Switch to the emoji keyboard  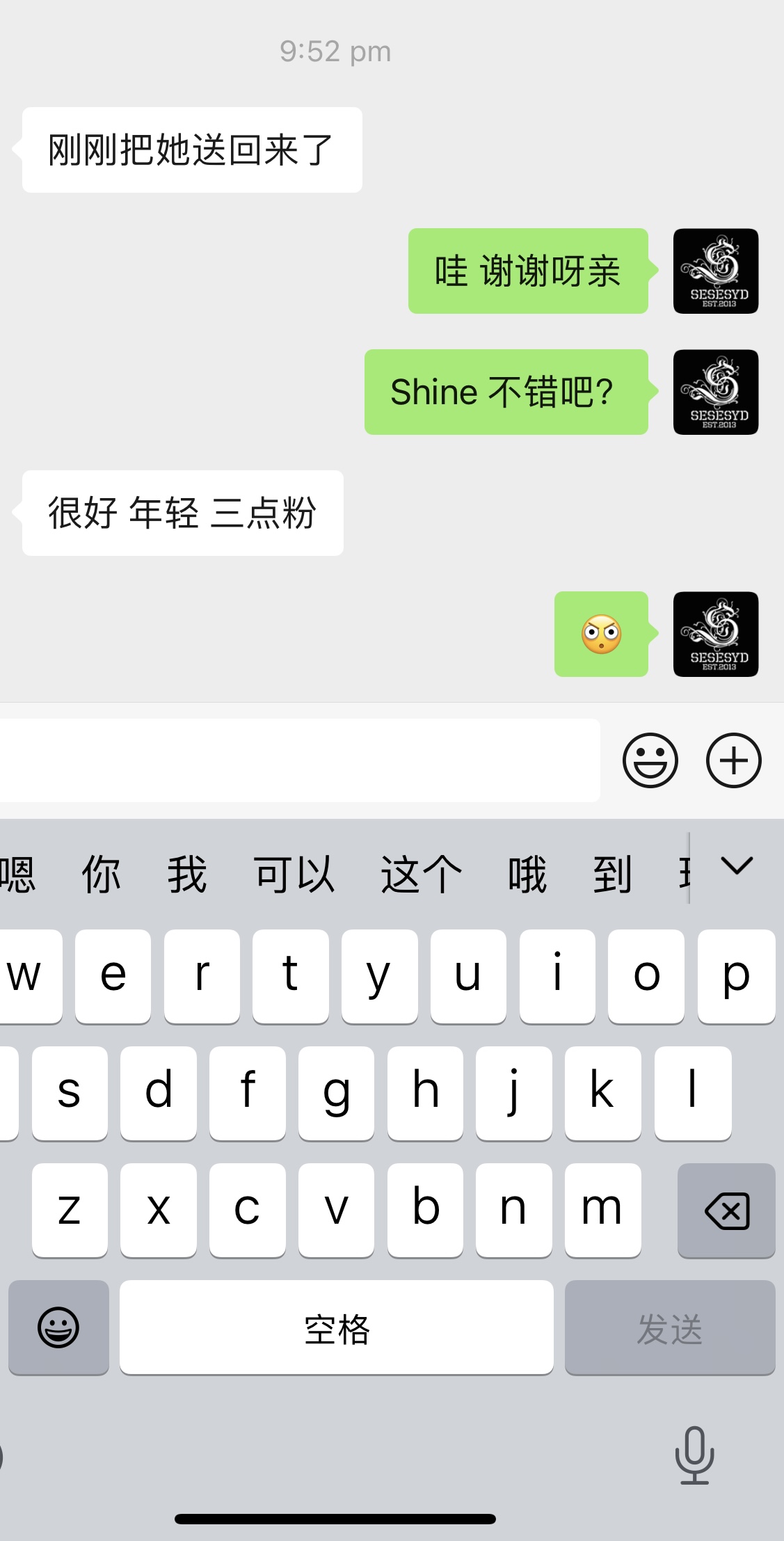(x=58, y=1327)
